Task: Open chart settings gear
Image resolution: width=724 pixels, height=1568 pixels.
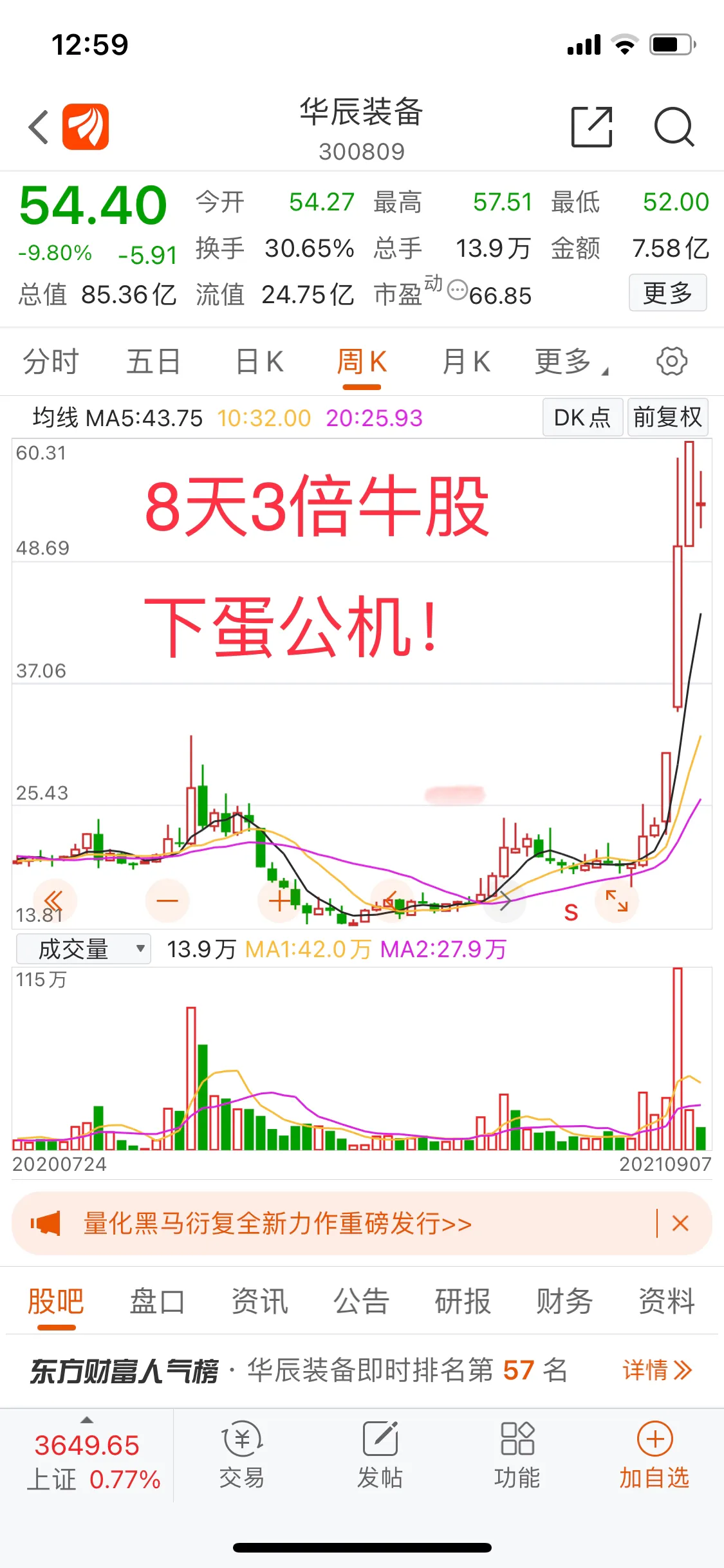Action: point(671,361)
